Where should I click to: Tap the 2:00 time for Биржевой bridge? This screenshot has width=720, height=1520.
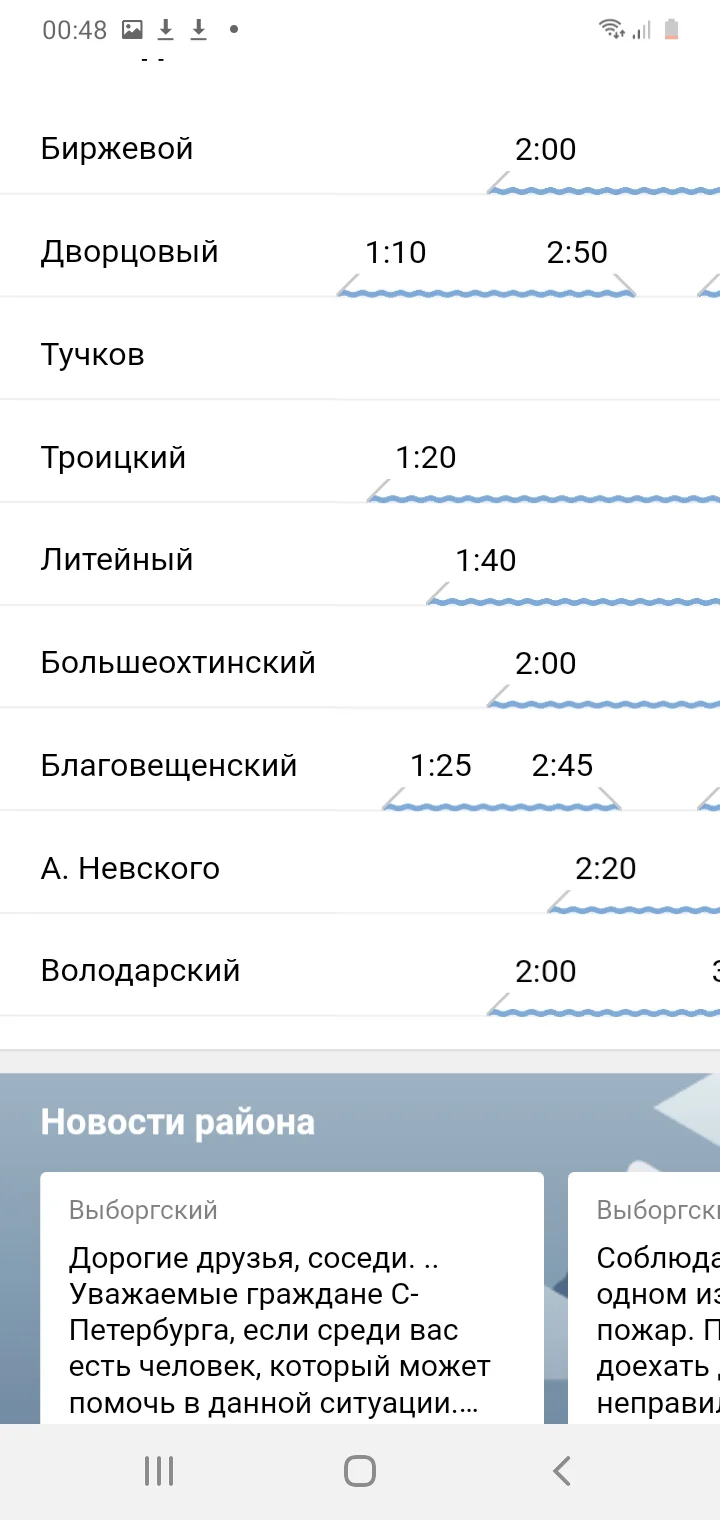tap(545, 149)
